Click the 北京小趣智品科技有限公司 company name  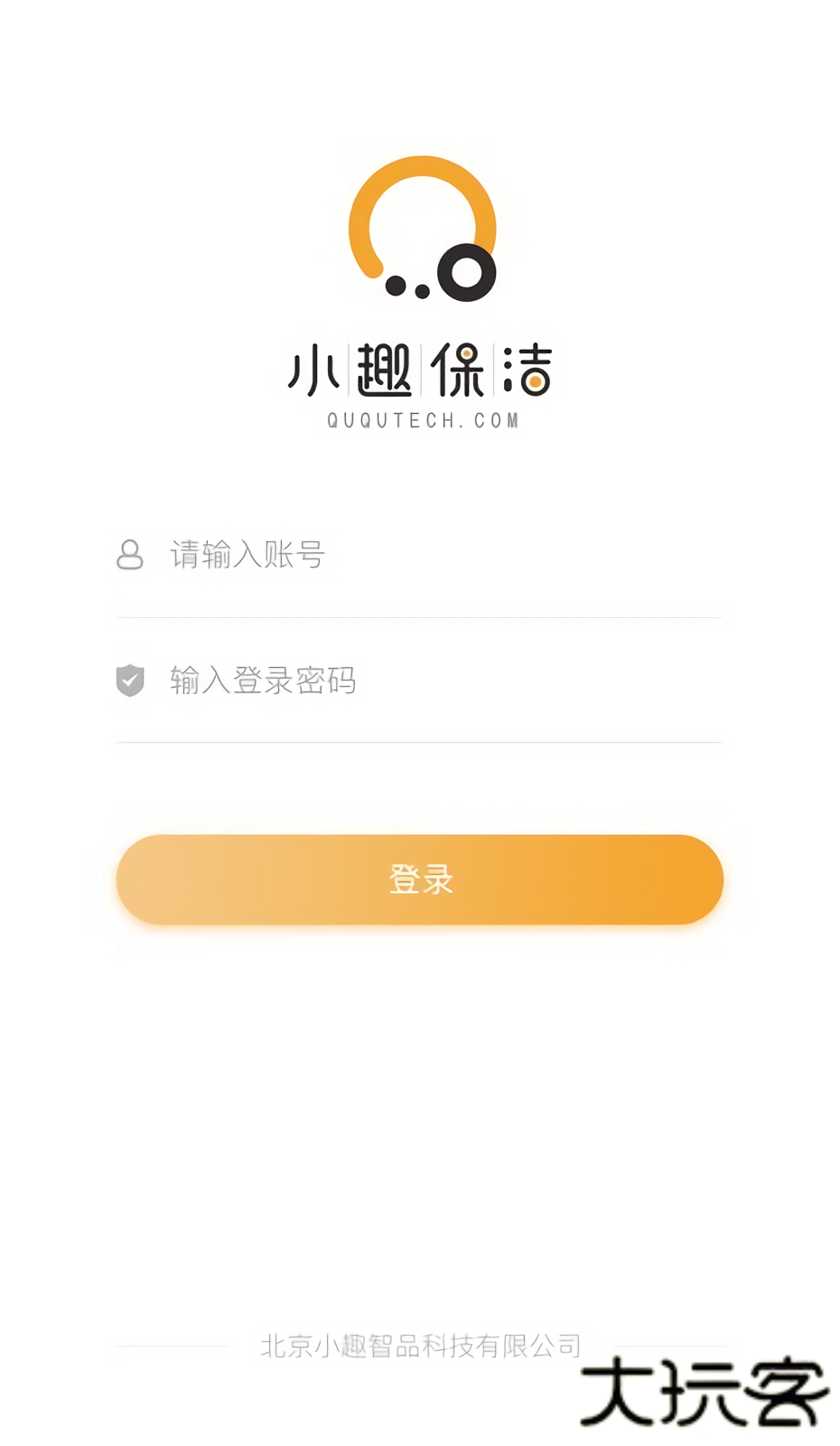pyautogui.click(x=420, y=1345)
